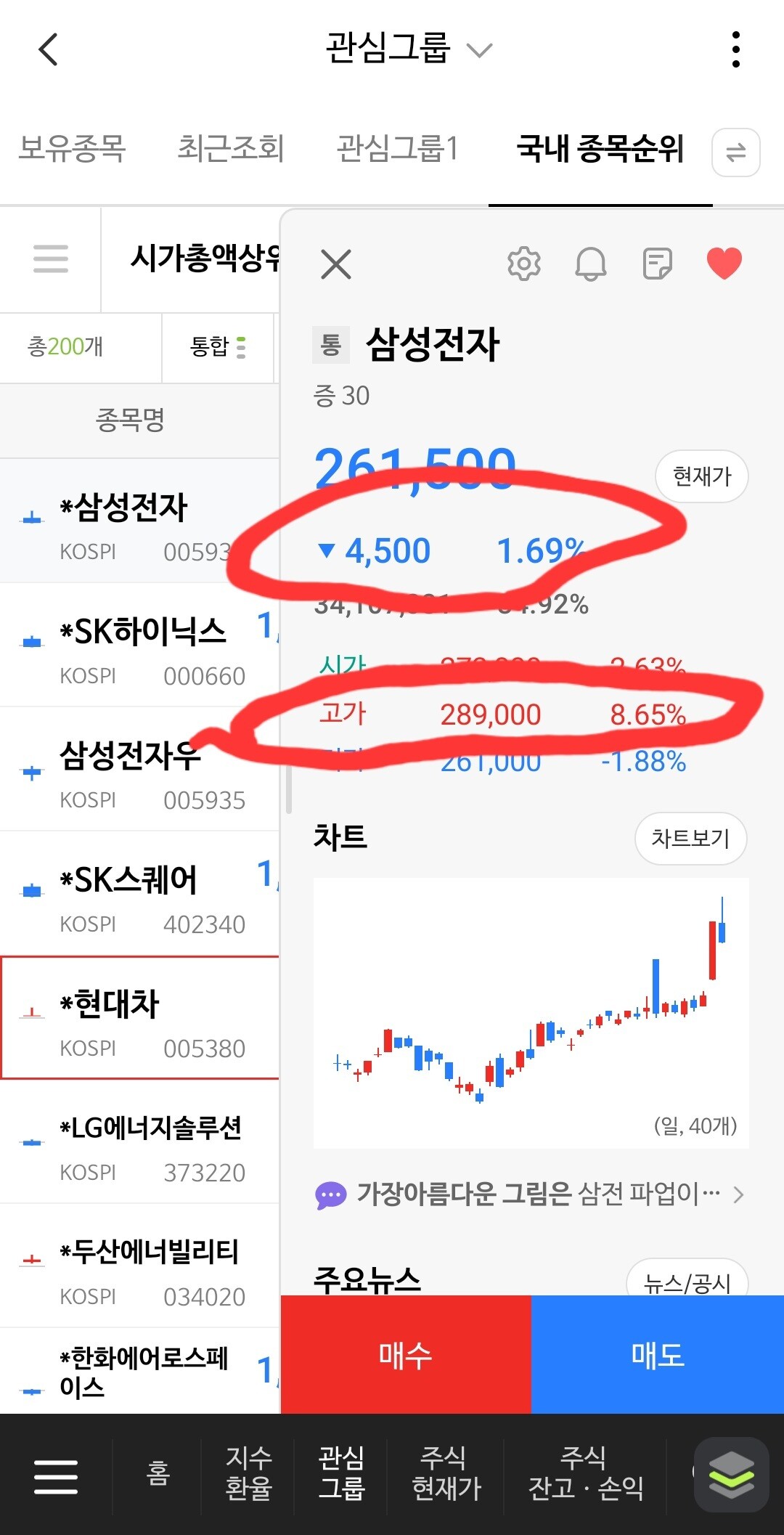This screenshot has height=1535, width=784.
Task: Open the memo note icon
Action: tap(658, 264)
